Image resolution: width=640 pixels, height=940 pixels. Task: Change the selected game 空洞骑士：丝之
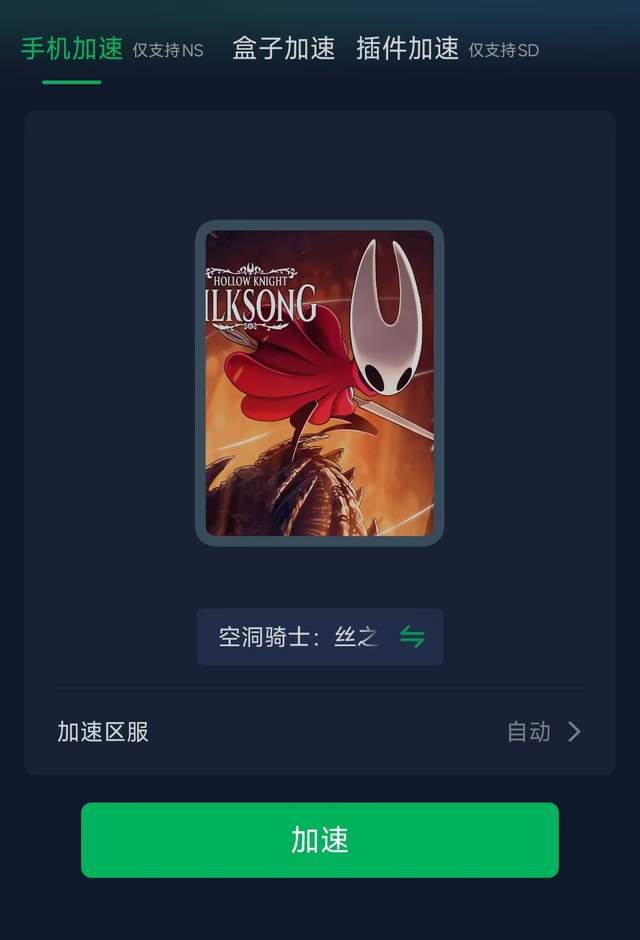click(x=319, y=637)
